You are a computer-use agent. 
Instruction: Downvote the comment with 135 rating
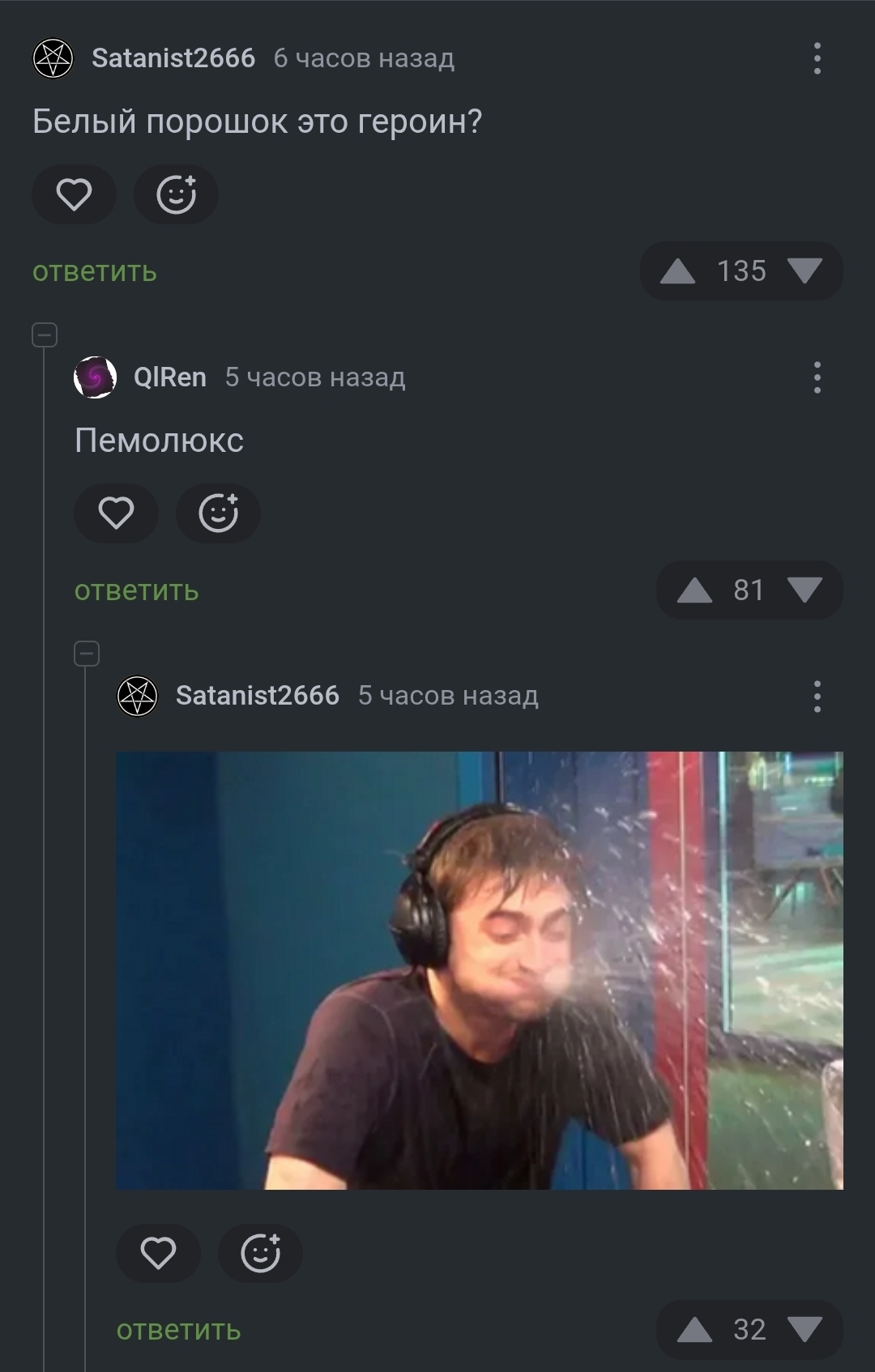[x=805, y=271]
